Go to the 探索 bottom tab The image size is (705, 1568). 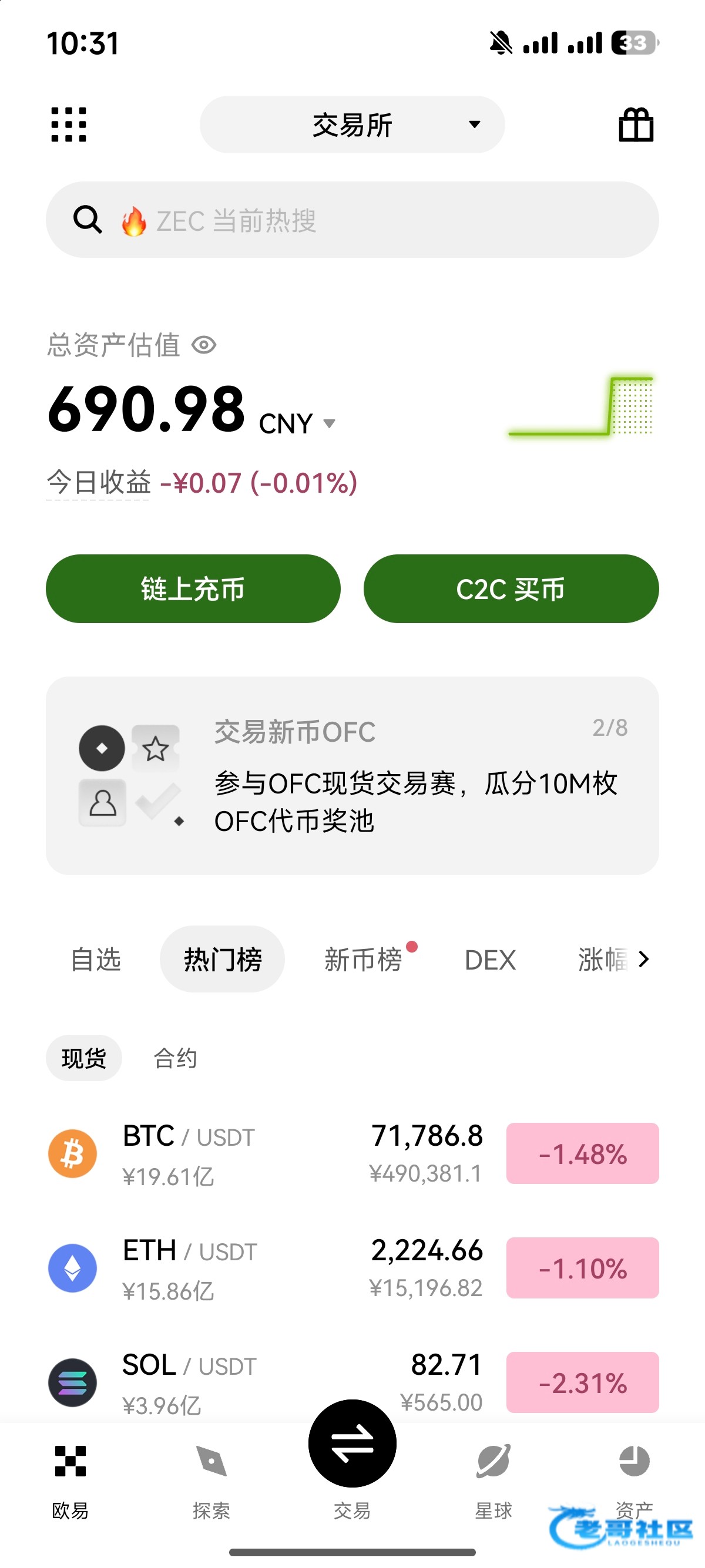211,1479
